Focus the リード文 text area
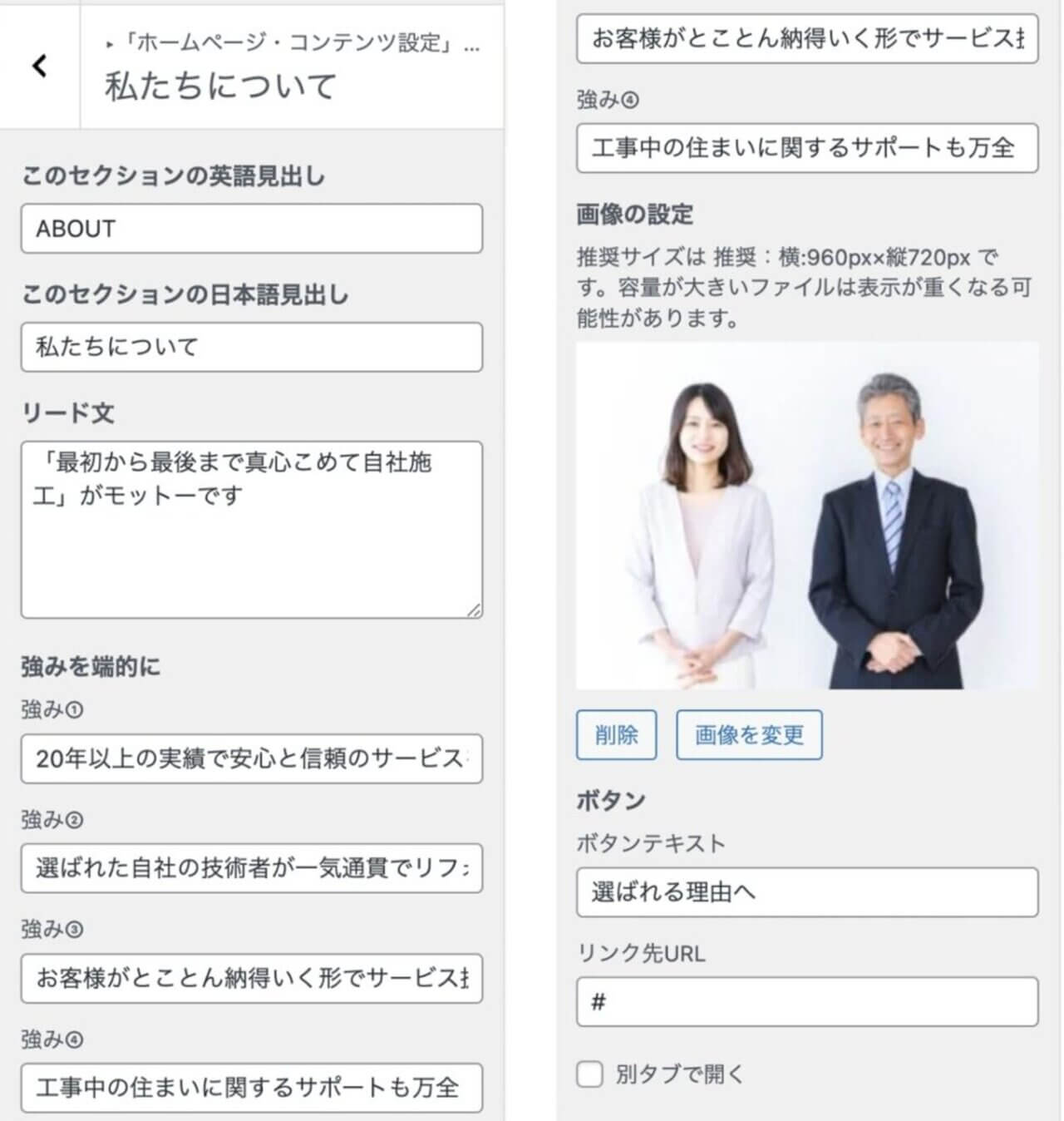 pyautogui.click(x=251, y=530)
